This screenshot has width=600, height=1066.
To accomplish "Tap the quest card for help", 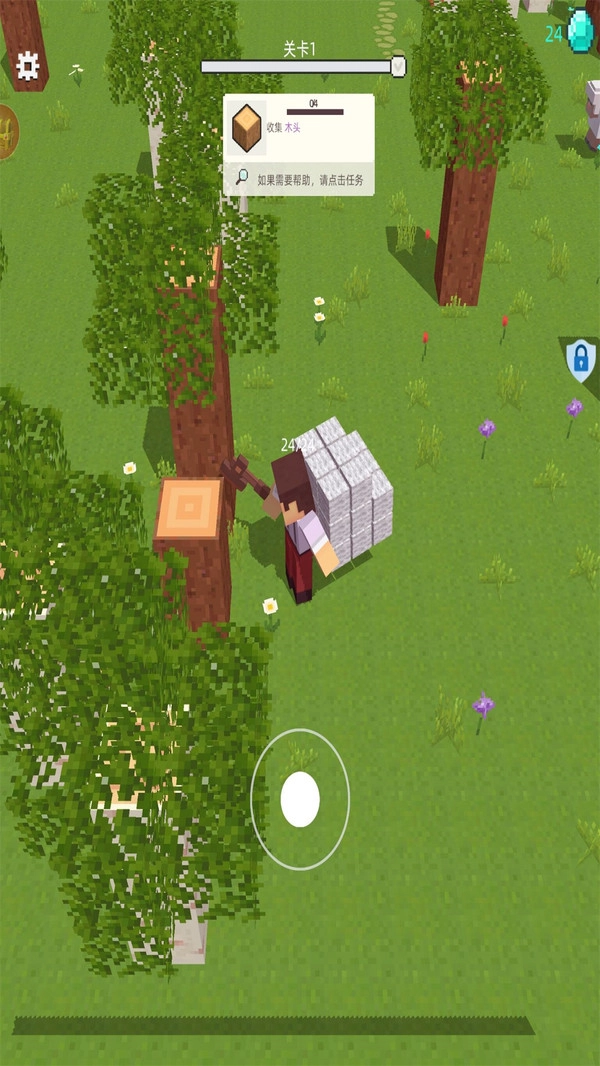I will (x=299, y=145).
